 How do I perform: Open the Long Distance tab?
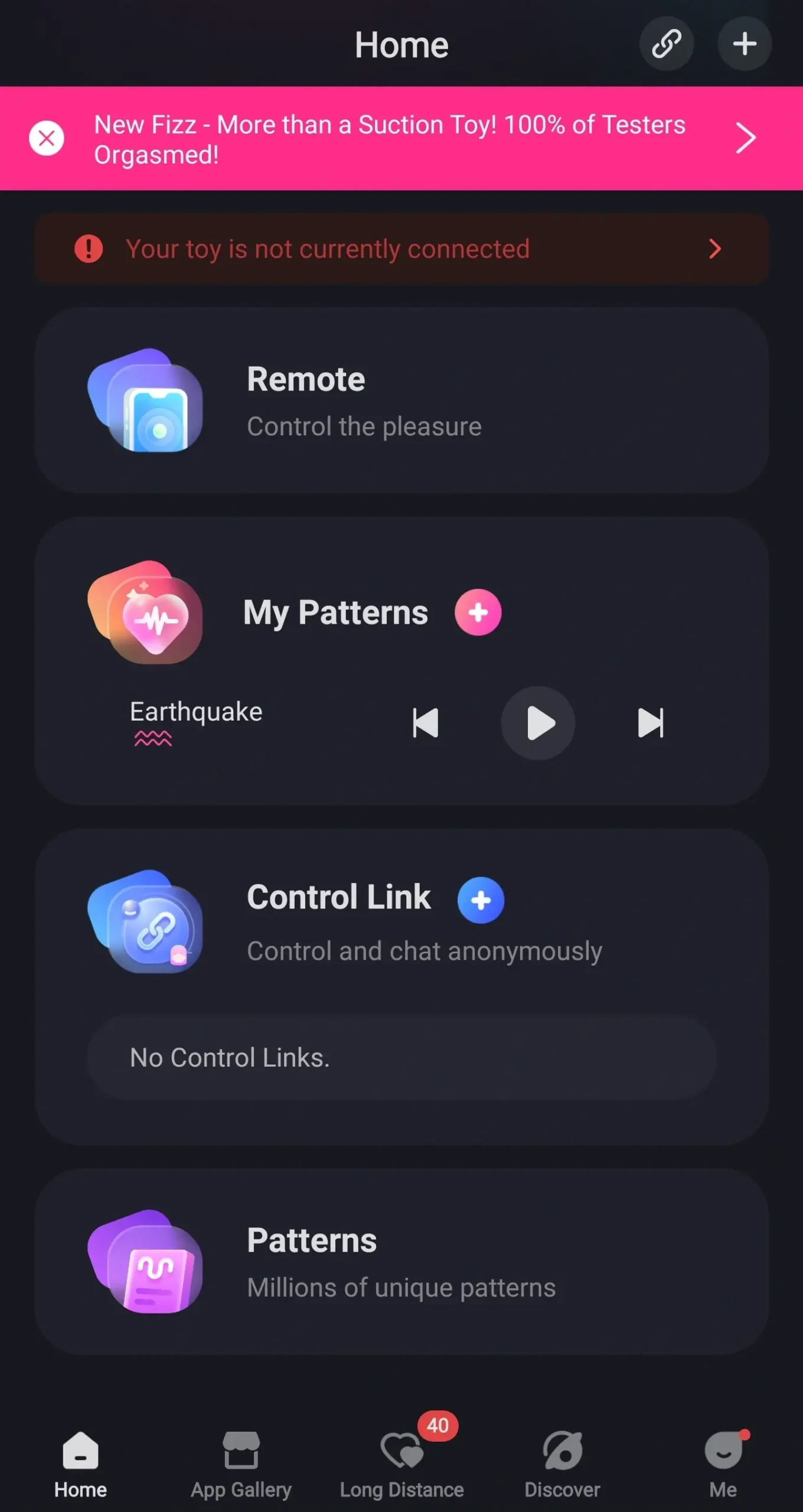[x=401, y=1464]
